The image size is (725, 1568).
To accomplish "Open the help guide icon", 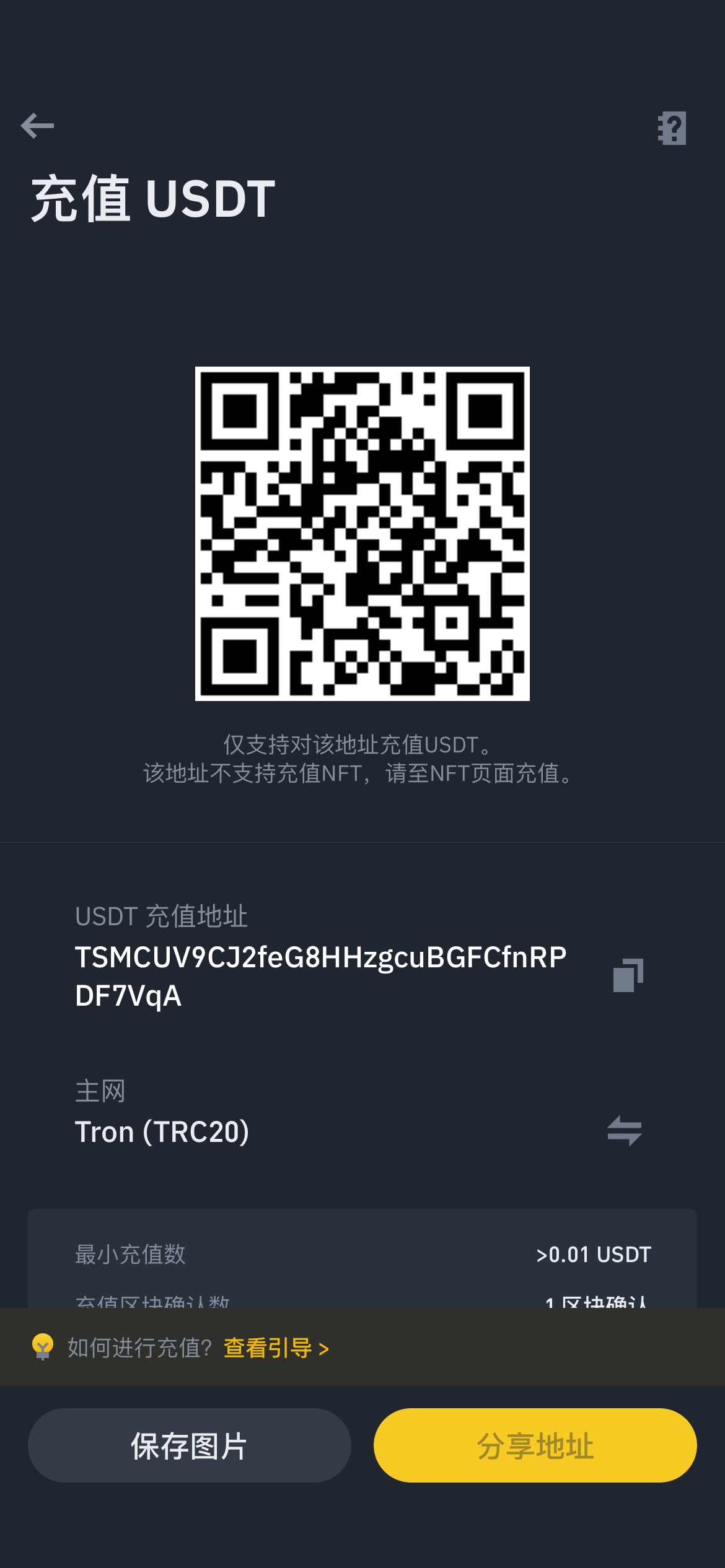I will (672, 128).
